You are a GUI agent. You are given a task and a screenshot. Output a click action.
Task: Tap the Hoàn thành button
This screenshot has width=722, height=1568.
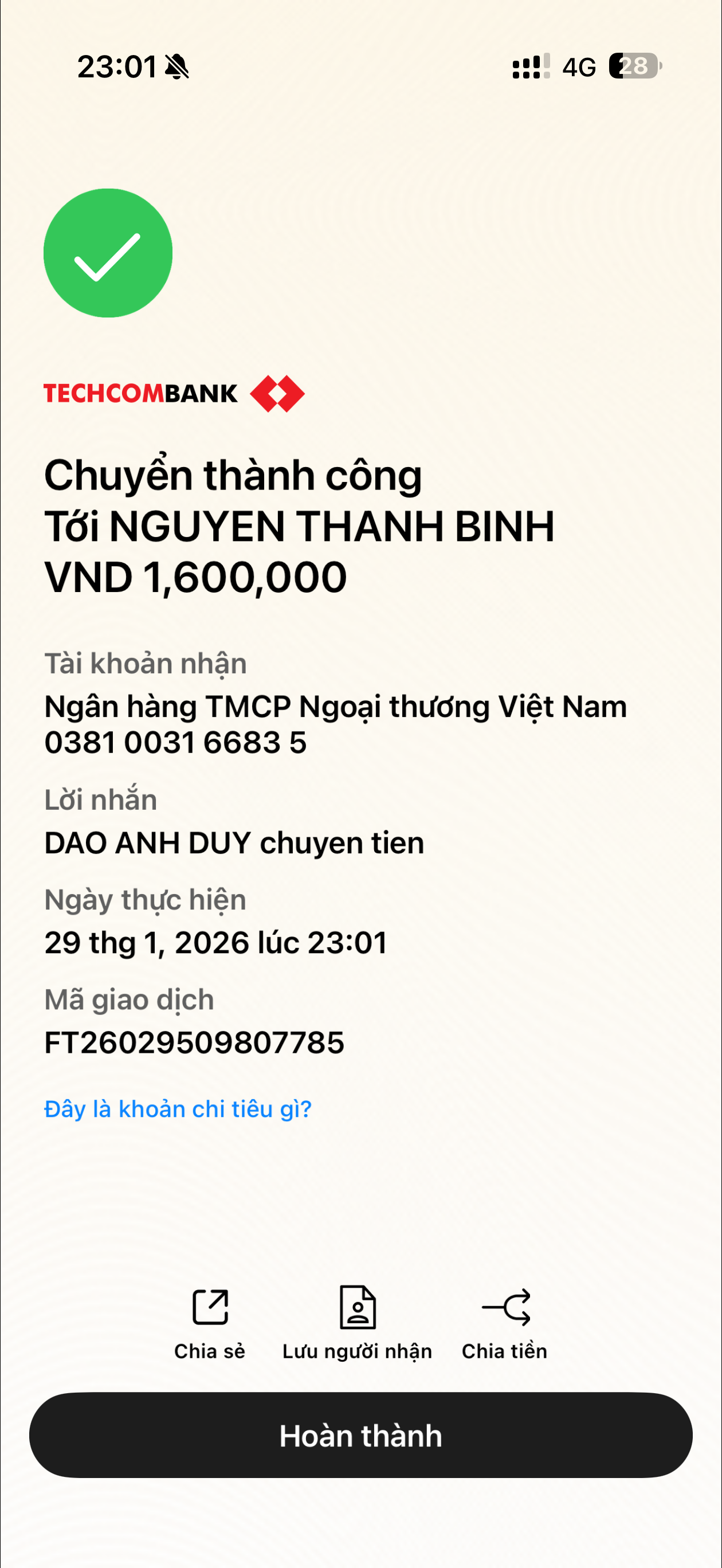[360, 1434]
